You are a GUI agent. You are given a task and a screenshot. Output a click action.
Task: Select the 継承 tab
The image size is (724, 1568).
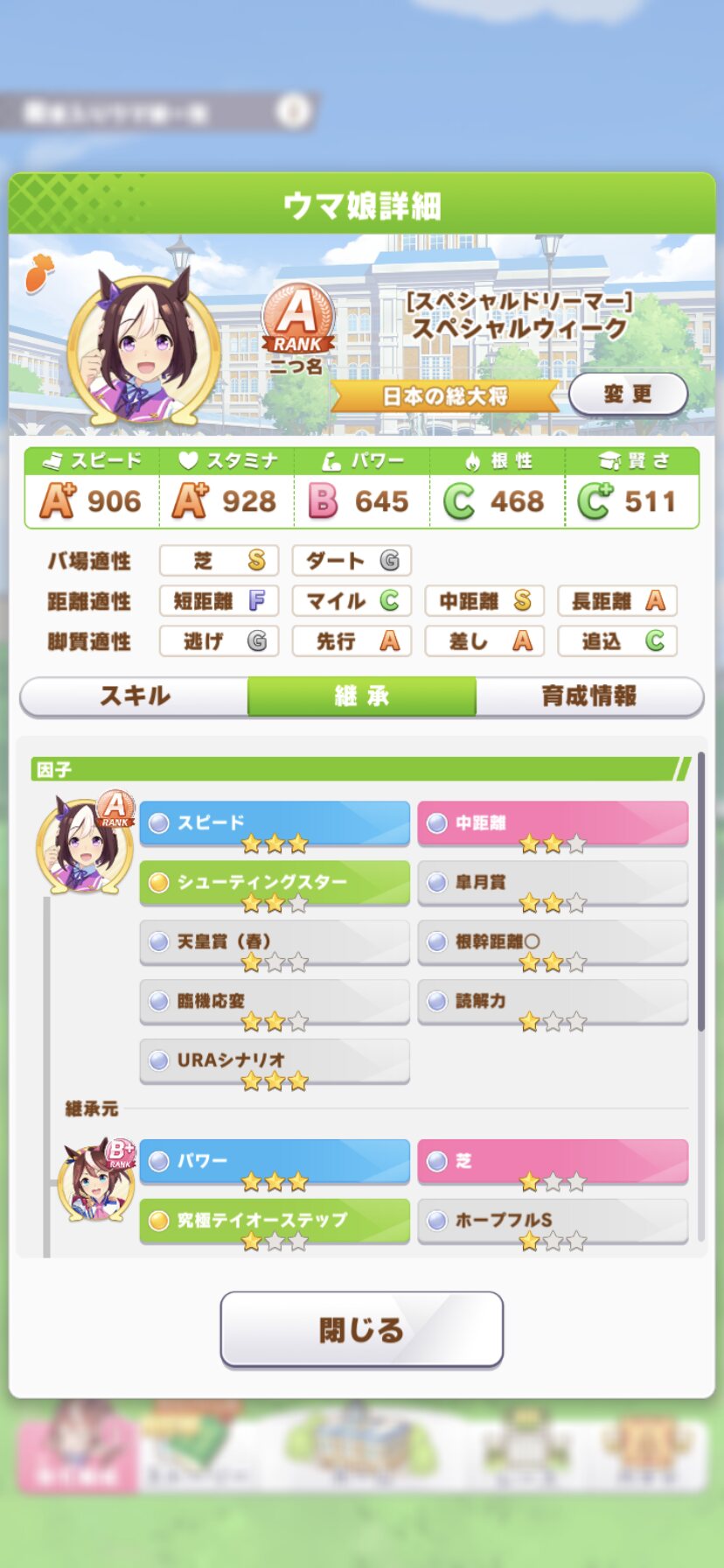361,696
